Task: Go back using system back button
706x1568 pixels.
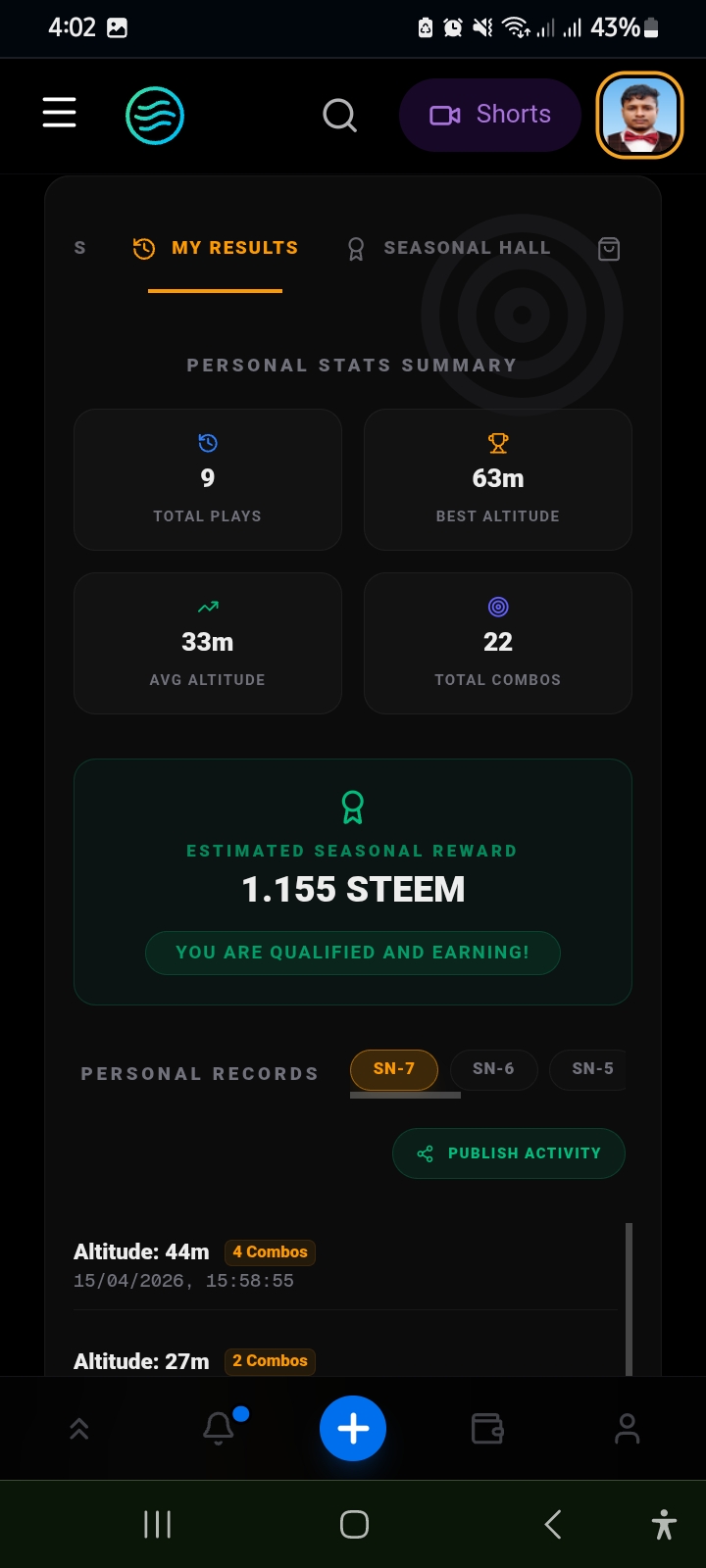Action: click(553, 1524)
